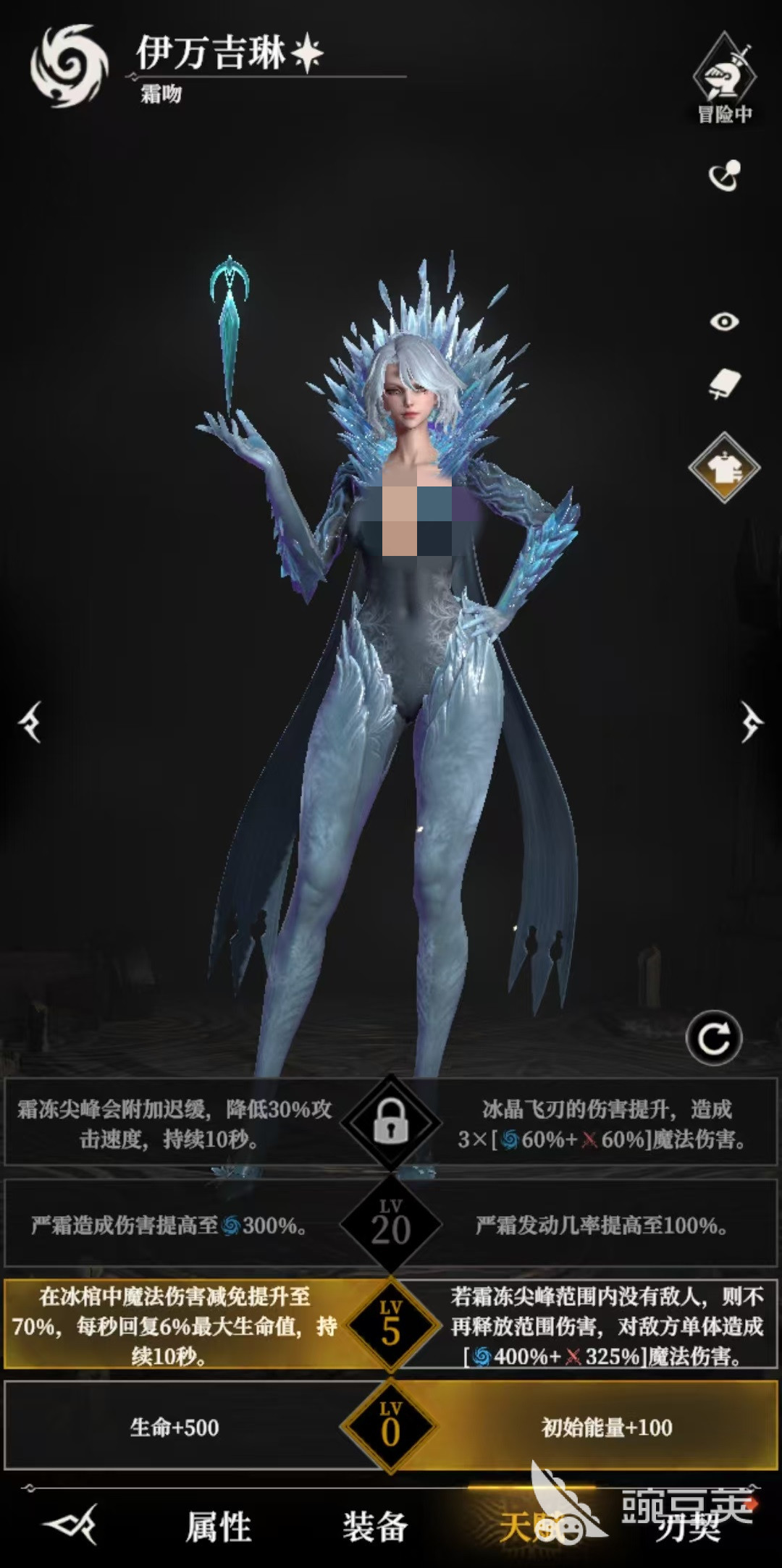Select the 严霜造成伤害提高至300% talent

click(x=175, y=1226)
